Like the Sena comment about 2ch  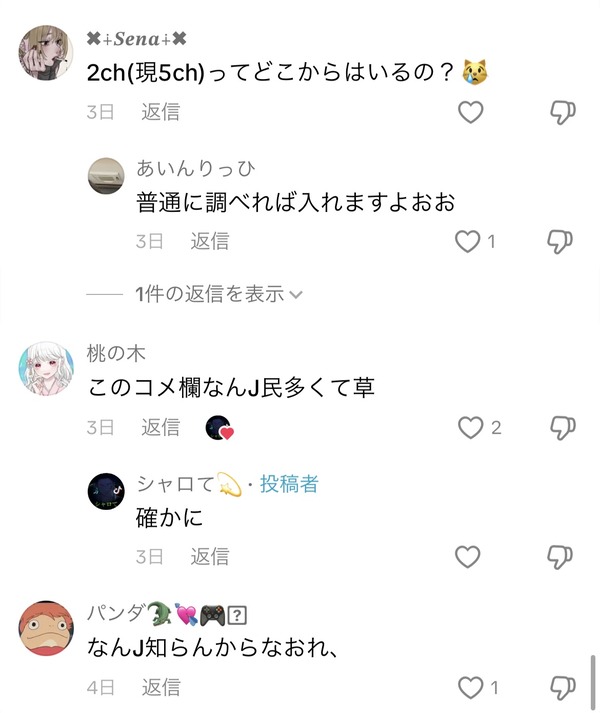tap(470, 112)
